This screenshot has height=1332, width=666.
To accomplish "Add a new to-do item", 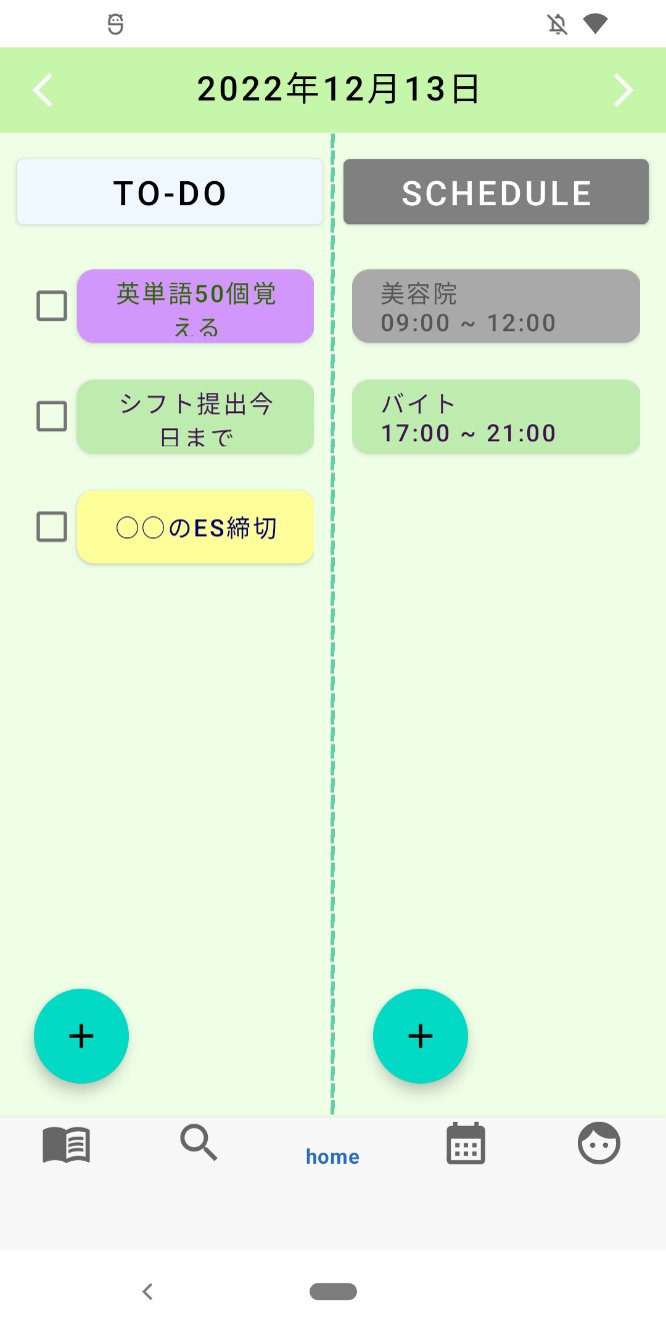I will pyautogui.click(x=81, y=1036).
